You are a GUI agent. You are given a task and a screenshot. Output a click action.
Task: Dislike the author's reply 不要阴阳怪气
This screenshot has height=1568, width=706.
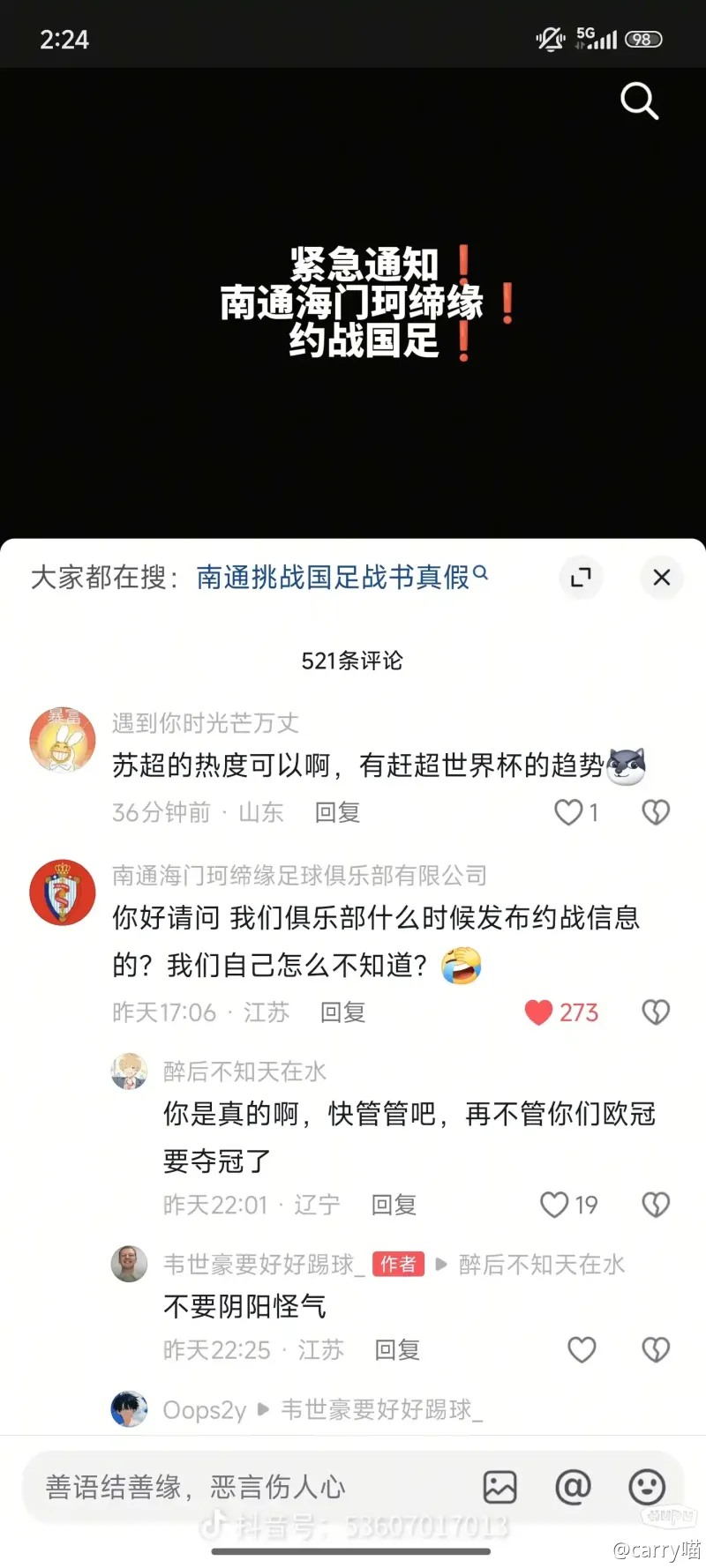coord(655,1349)
